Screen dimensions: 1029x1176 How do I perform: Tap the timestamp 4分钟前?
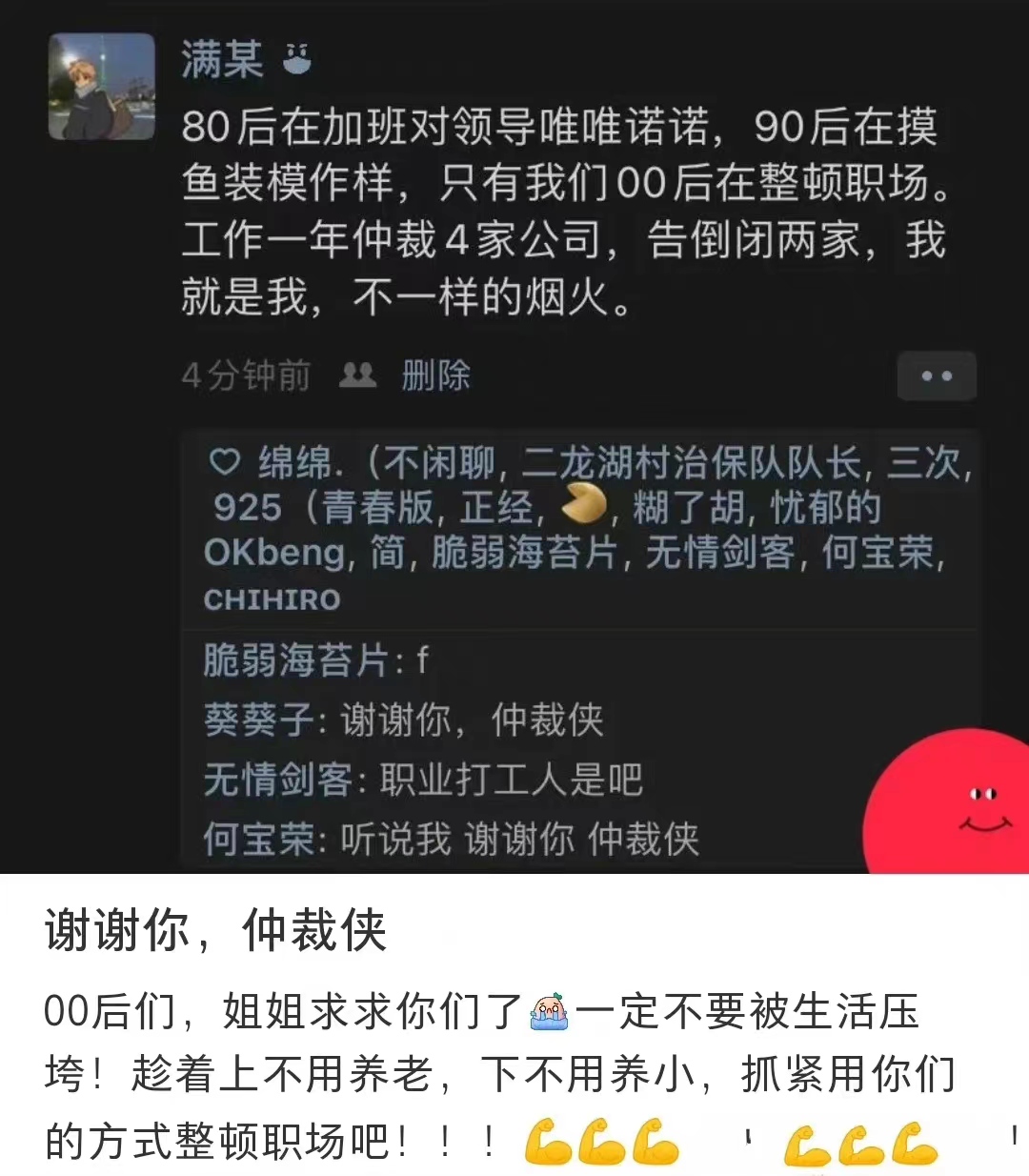246,375
